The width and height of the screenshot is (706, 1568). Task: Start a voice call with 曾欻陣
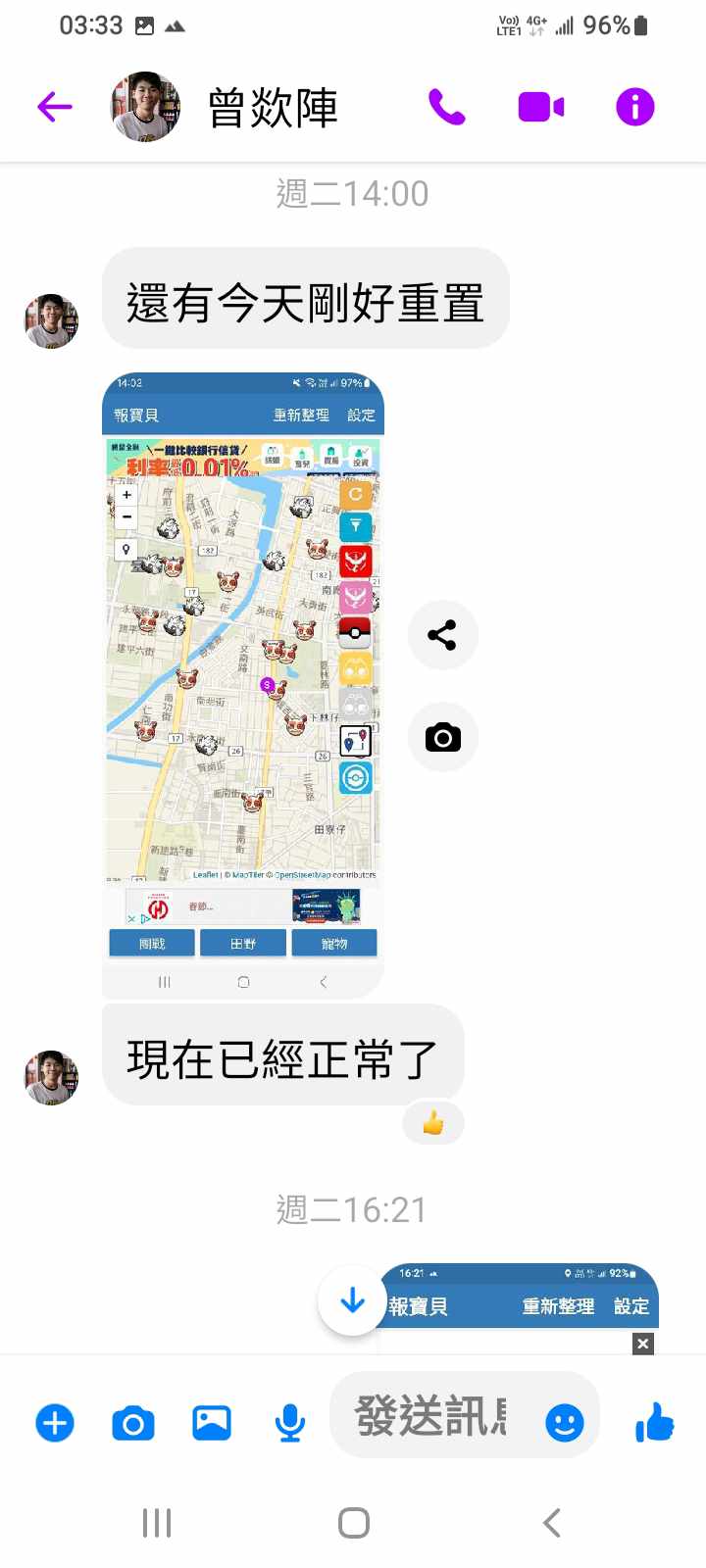click(x=447, y=107)
